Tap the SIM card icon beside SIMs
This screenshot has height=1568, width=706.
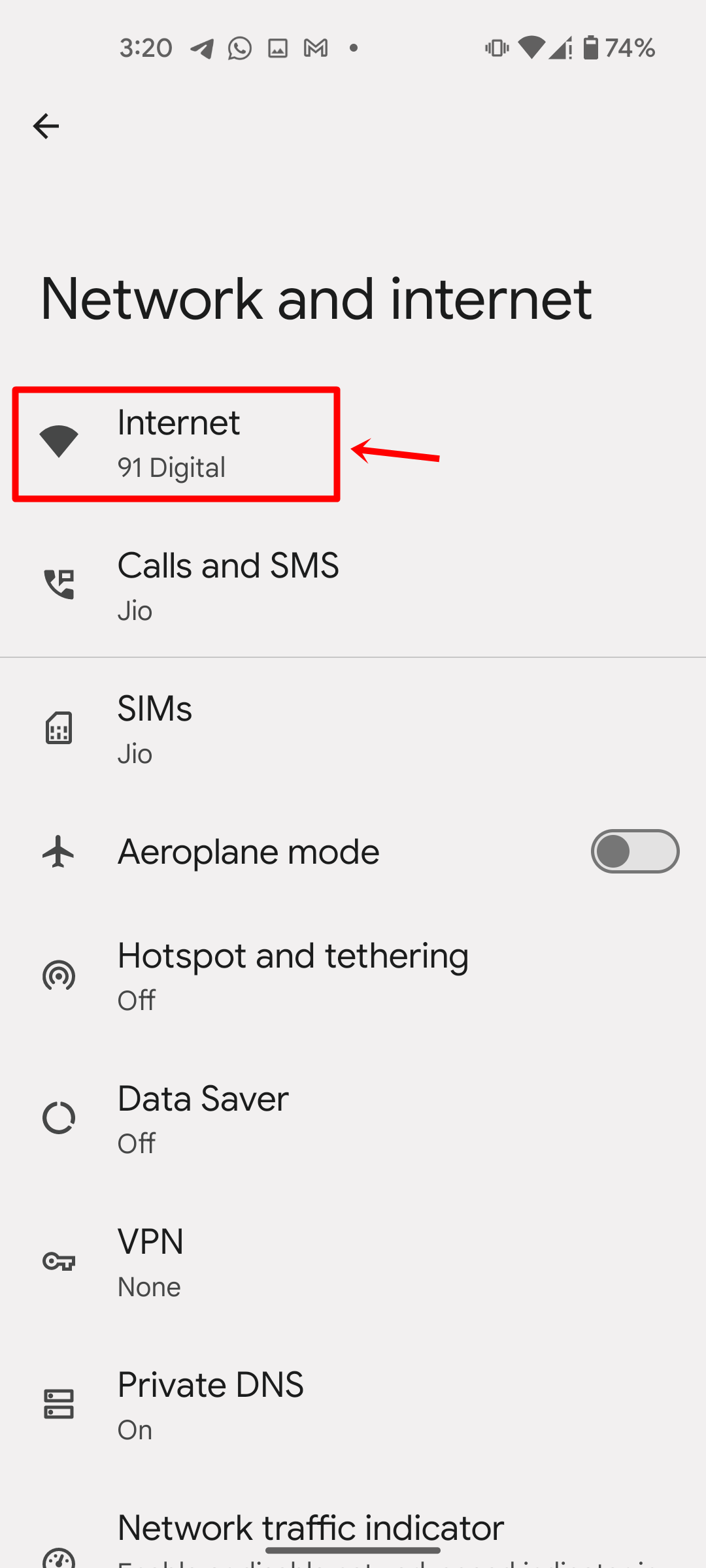[x=58, y=728]
